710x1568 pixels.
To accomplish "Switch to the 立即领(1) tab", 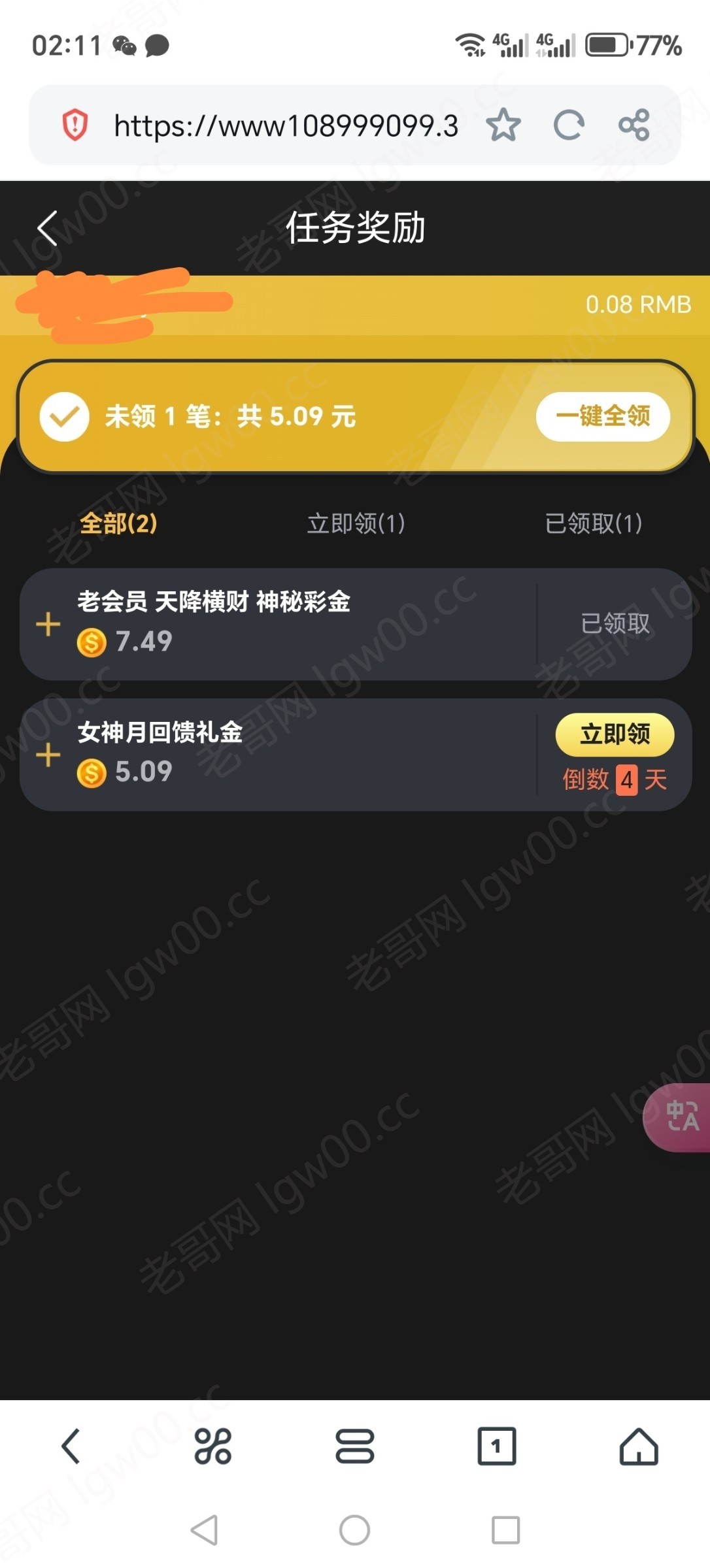I will (356, 523).
